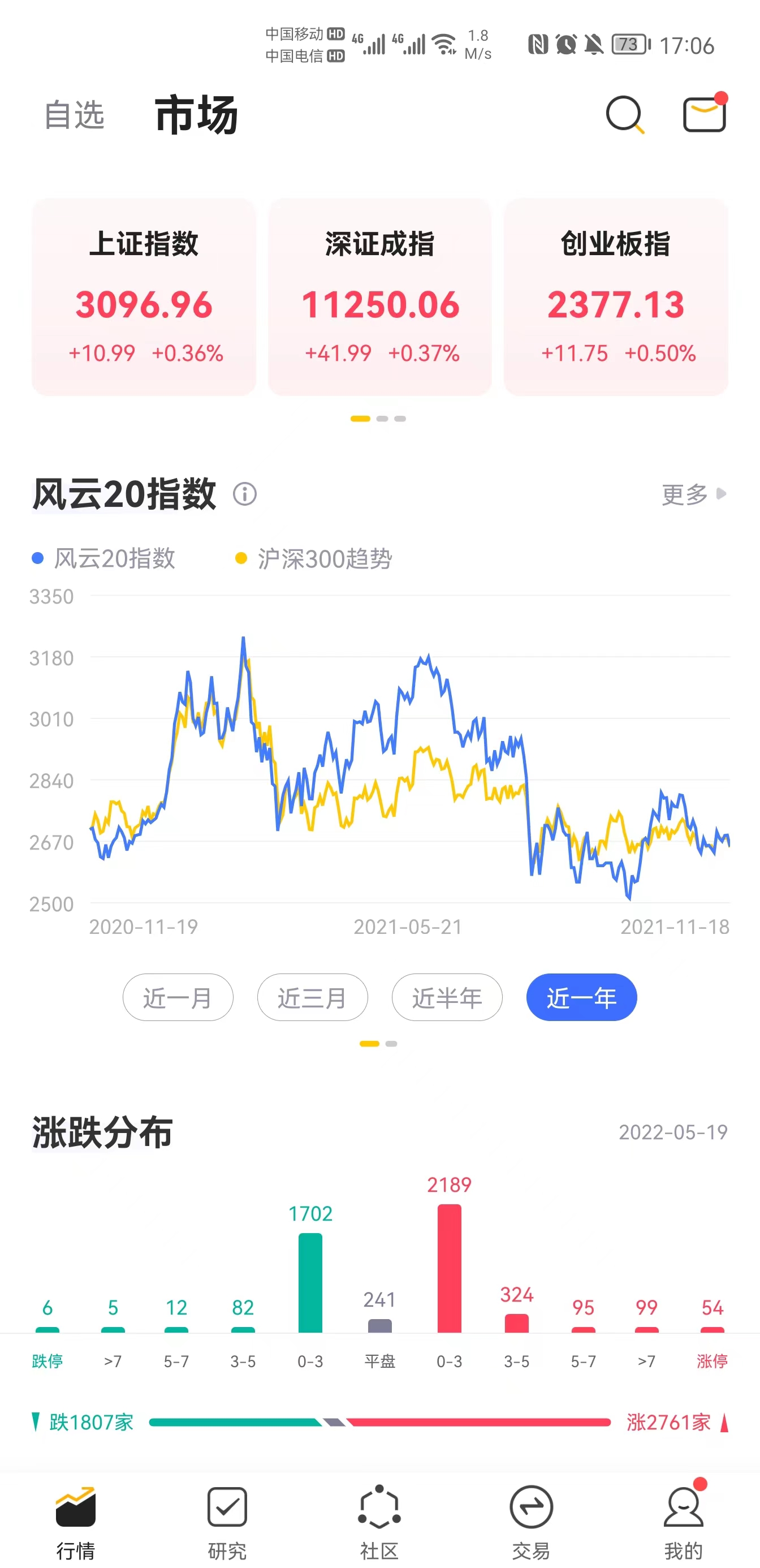Select the 近三月 chart range
The width and height of the screenshot is (760, 1568).
pyautogui.click(x=312, y=997)
